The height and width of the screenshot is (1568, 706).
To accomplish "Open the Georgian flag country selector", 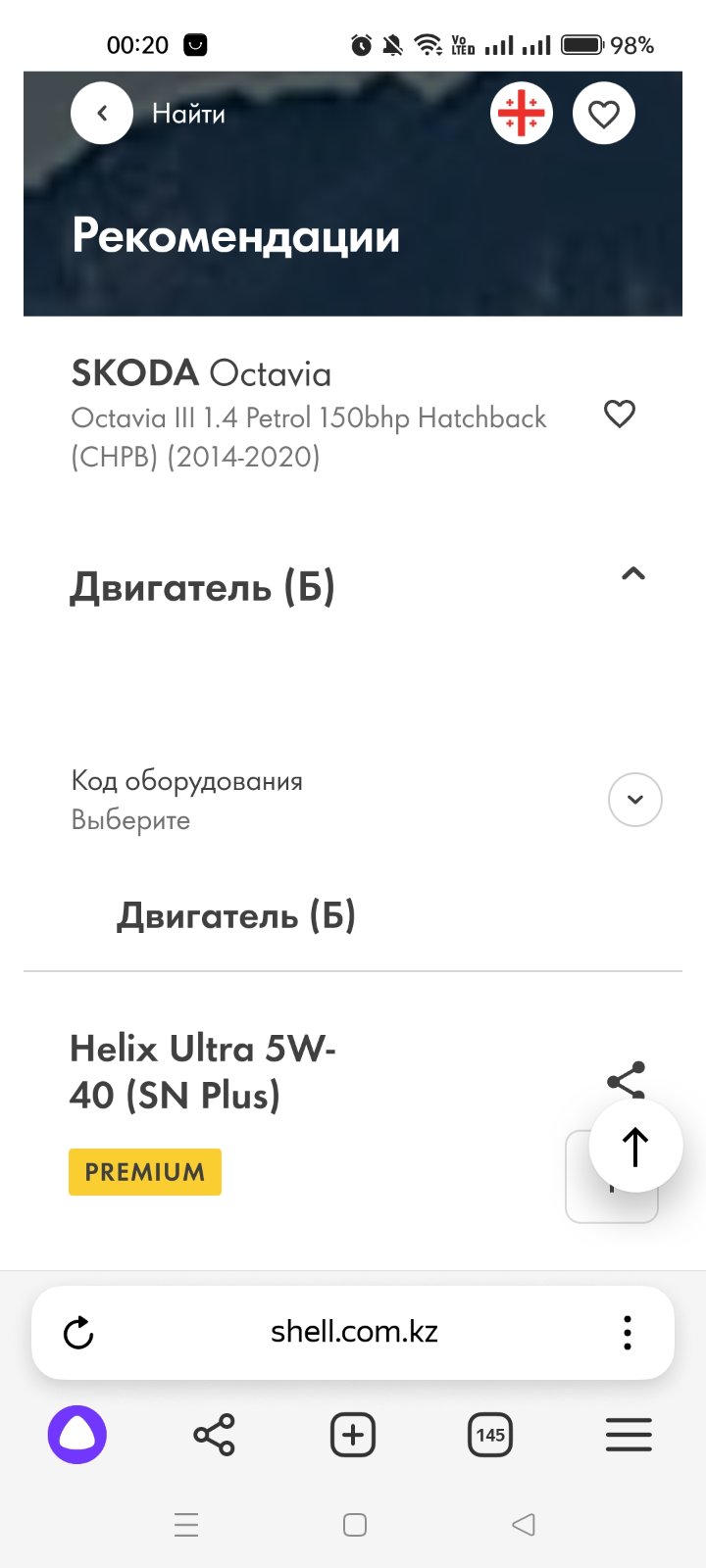I will [x=522, y=114].
